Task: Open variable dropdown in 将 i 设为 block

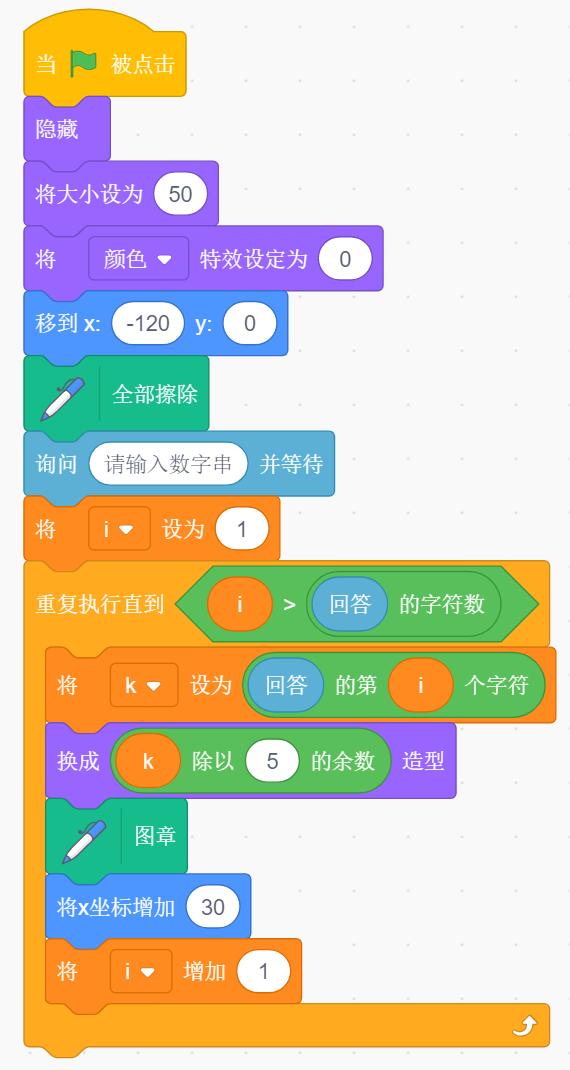Action: coord(119,529)
